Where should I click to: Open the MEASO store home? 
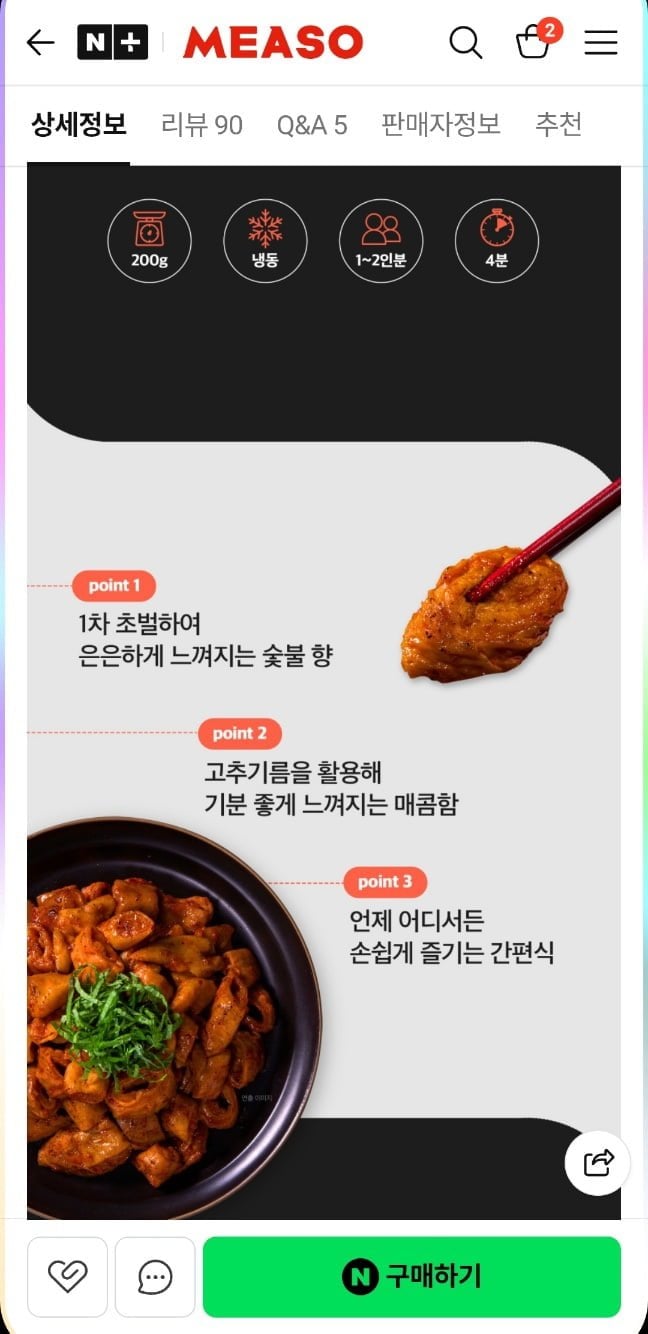pyautogui.click(x=273, y=43)
